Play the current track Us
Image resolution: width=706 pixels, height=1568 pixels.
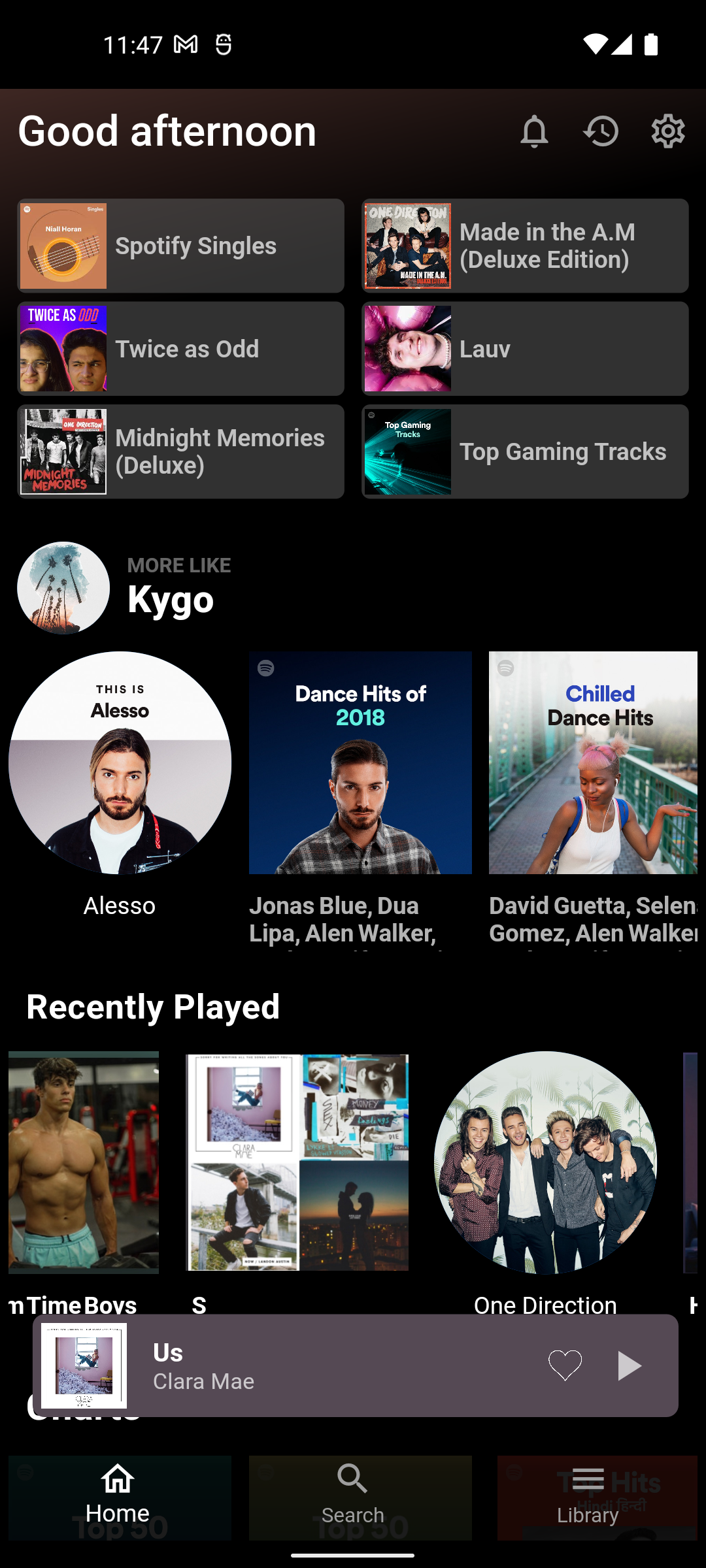629,1365
